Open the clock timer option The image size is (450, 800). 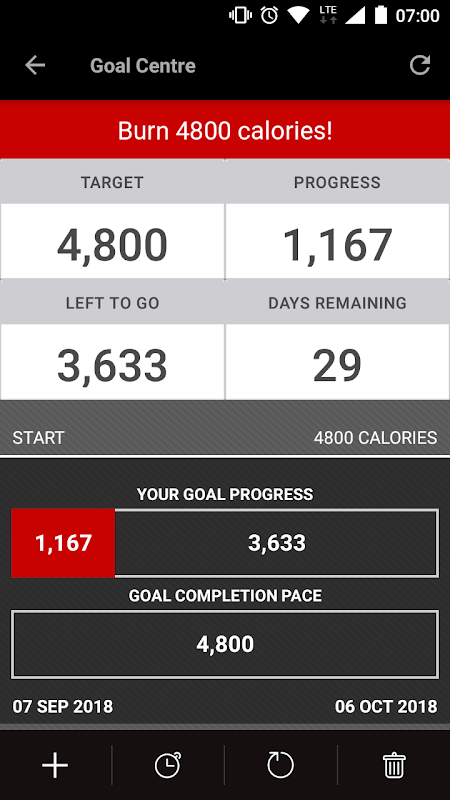tap(168, 765)
